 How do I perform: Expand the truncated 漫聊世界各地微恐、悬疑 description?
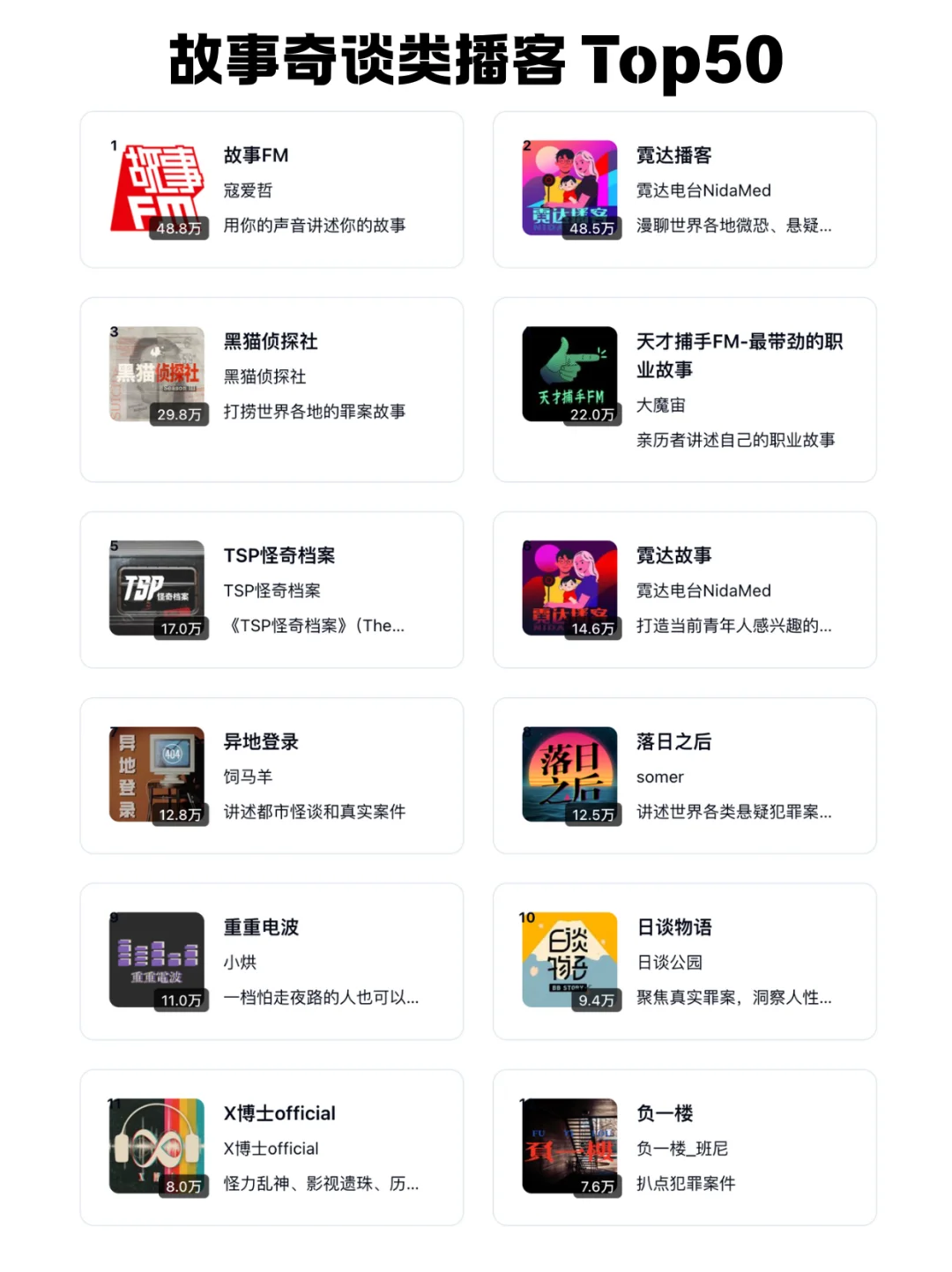[x=733, y=226]
